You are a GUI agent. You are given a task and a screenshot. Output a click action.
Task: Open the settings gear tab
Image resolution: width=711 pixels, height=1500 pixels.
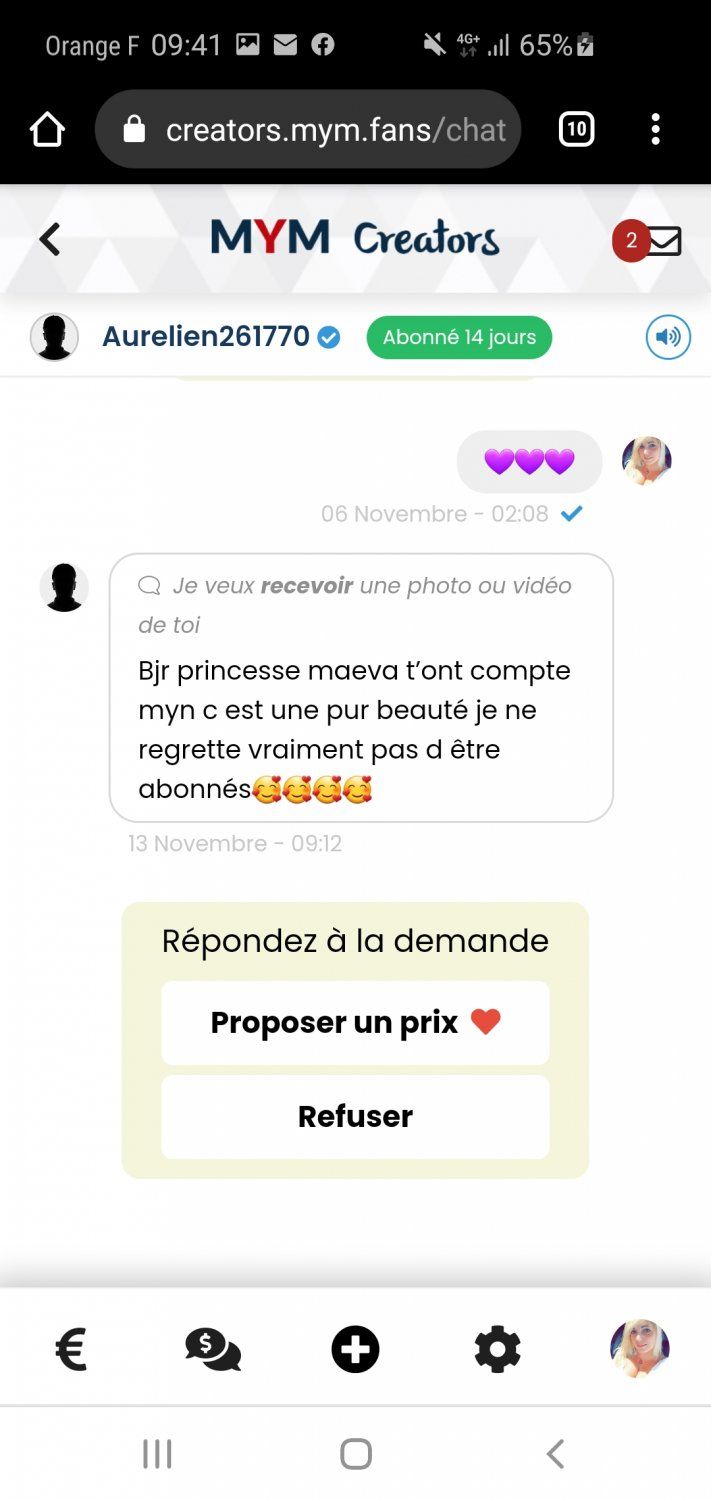tap(497, 1350)
